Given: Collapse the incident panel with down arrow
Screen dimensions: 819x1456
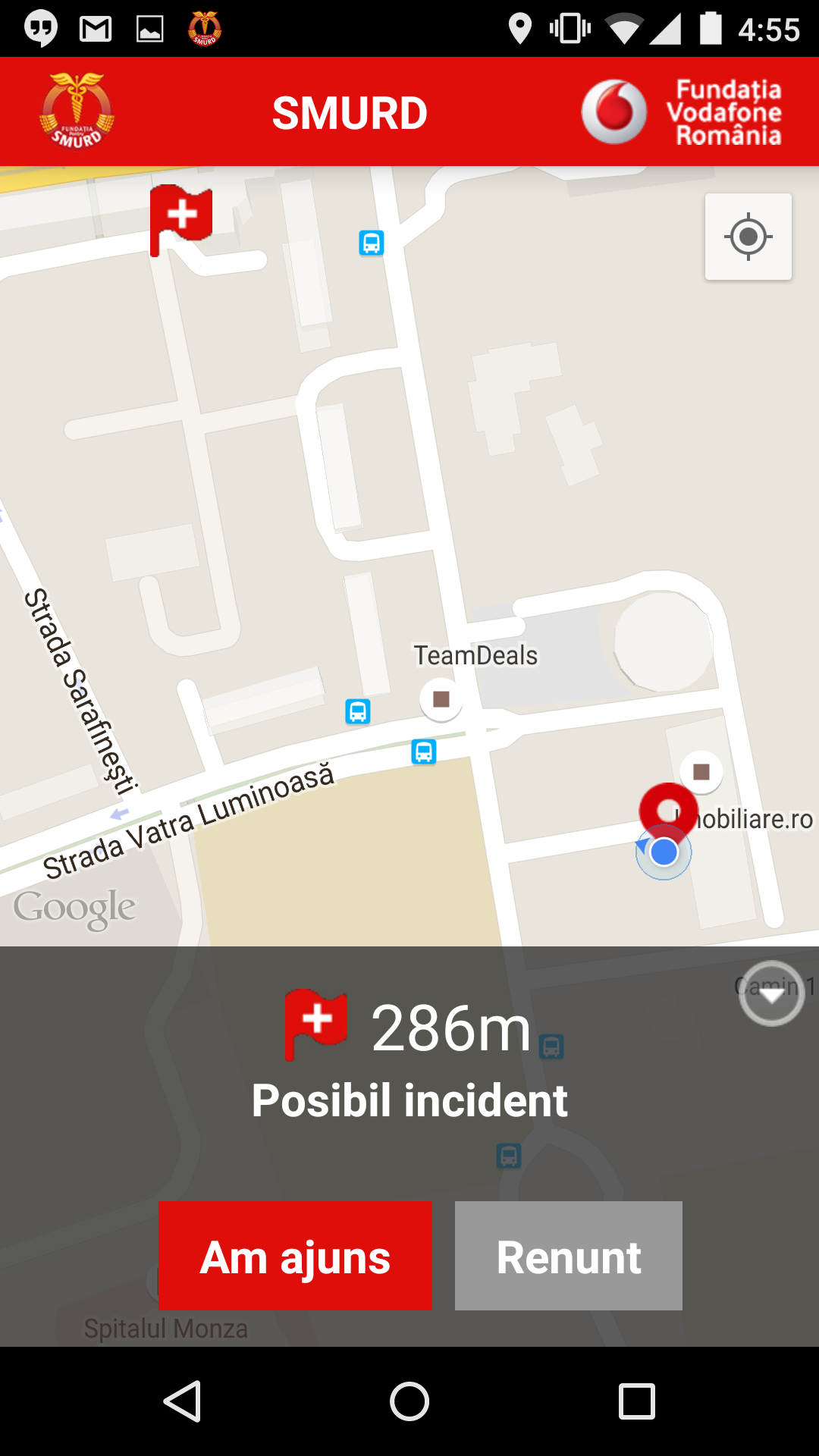Looking at the screenshot, I should pos(771,993).
